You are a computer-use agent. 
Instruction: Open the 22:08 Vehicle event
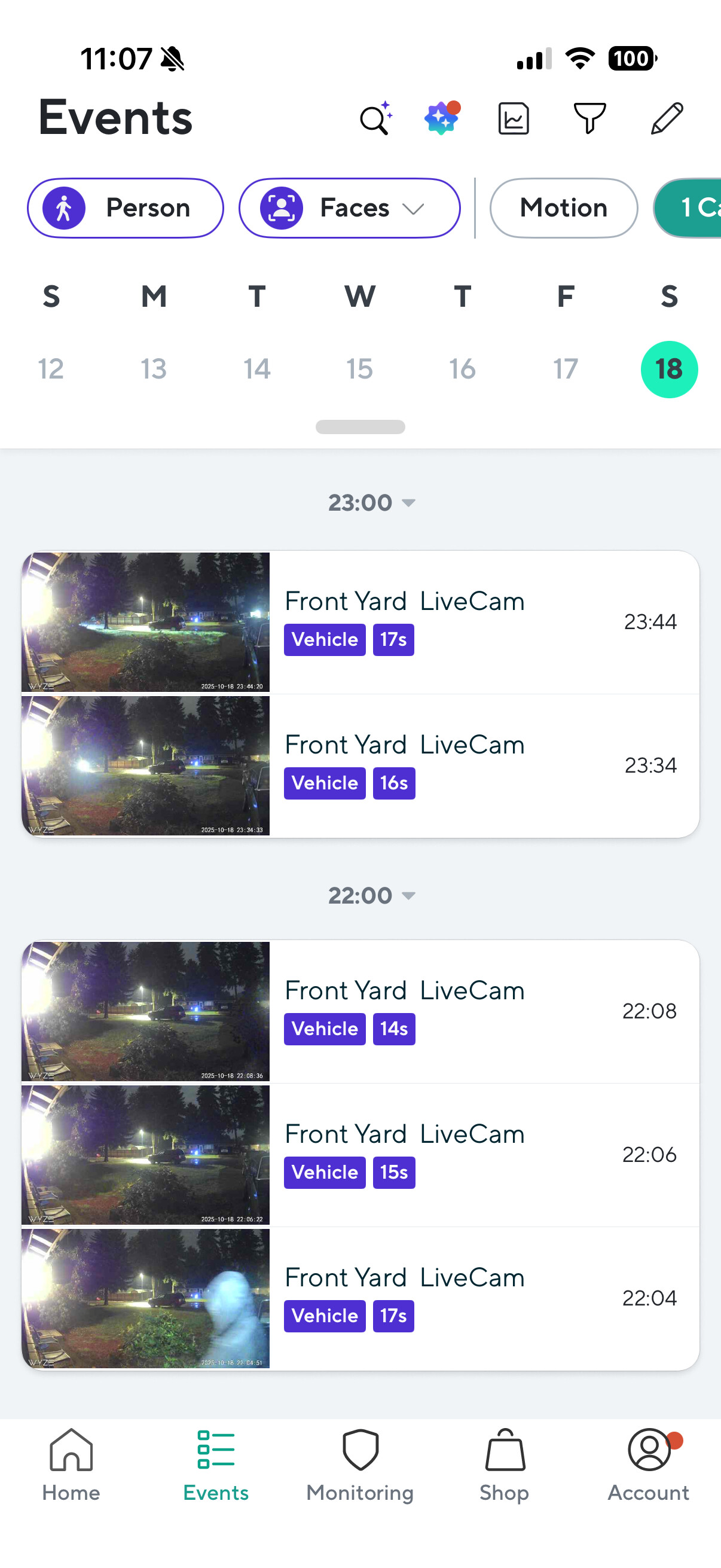360,1011
